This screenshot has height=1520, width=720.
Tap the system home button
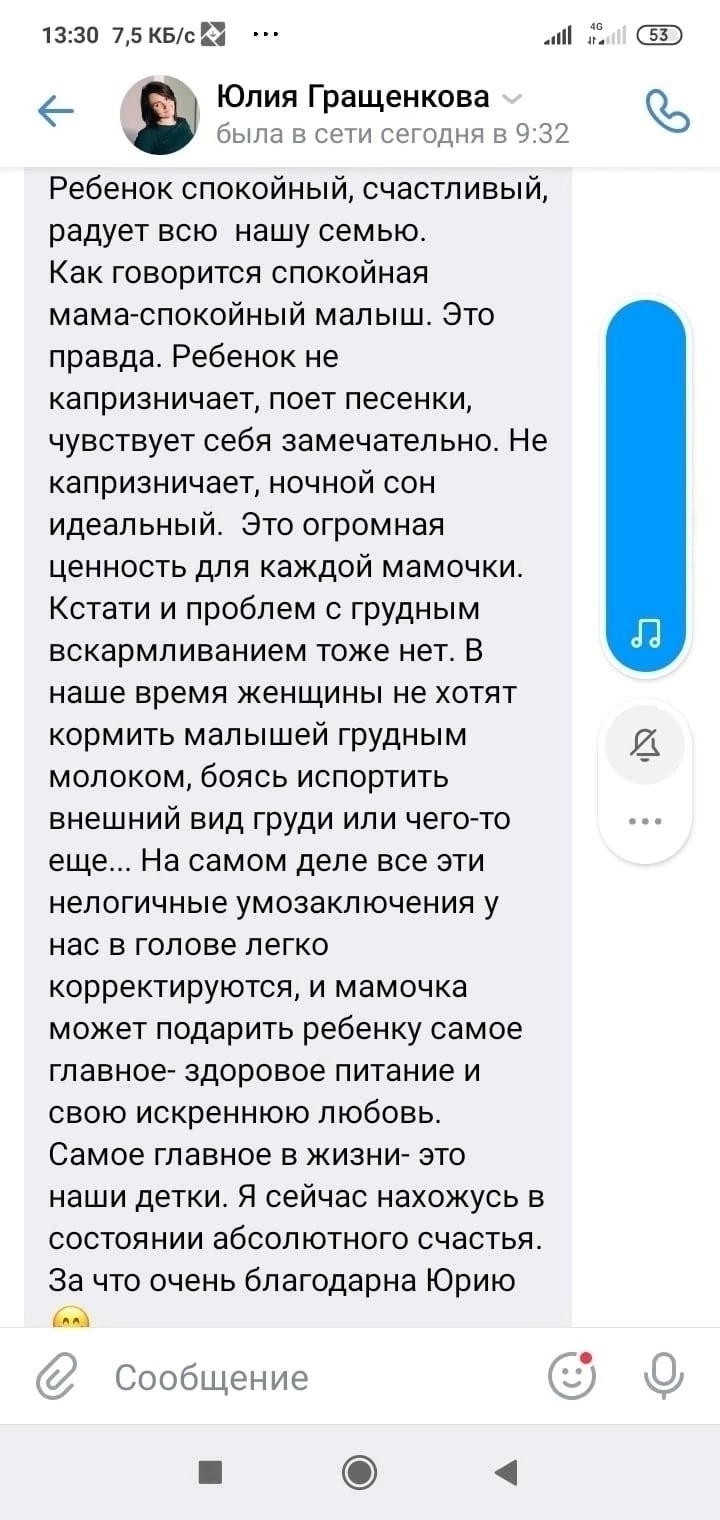click(359, 1472)
